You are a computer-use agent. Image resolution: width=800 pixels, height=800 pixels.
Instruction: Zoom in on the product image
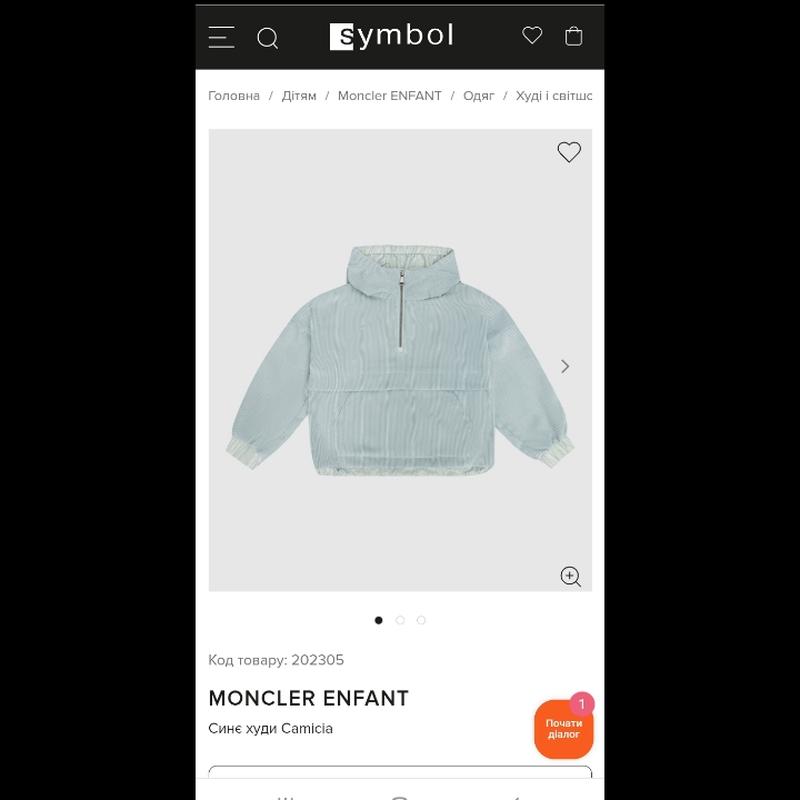pos(570,576)
